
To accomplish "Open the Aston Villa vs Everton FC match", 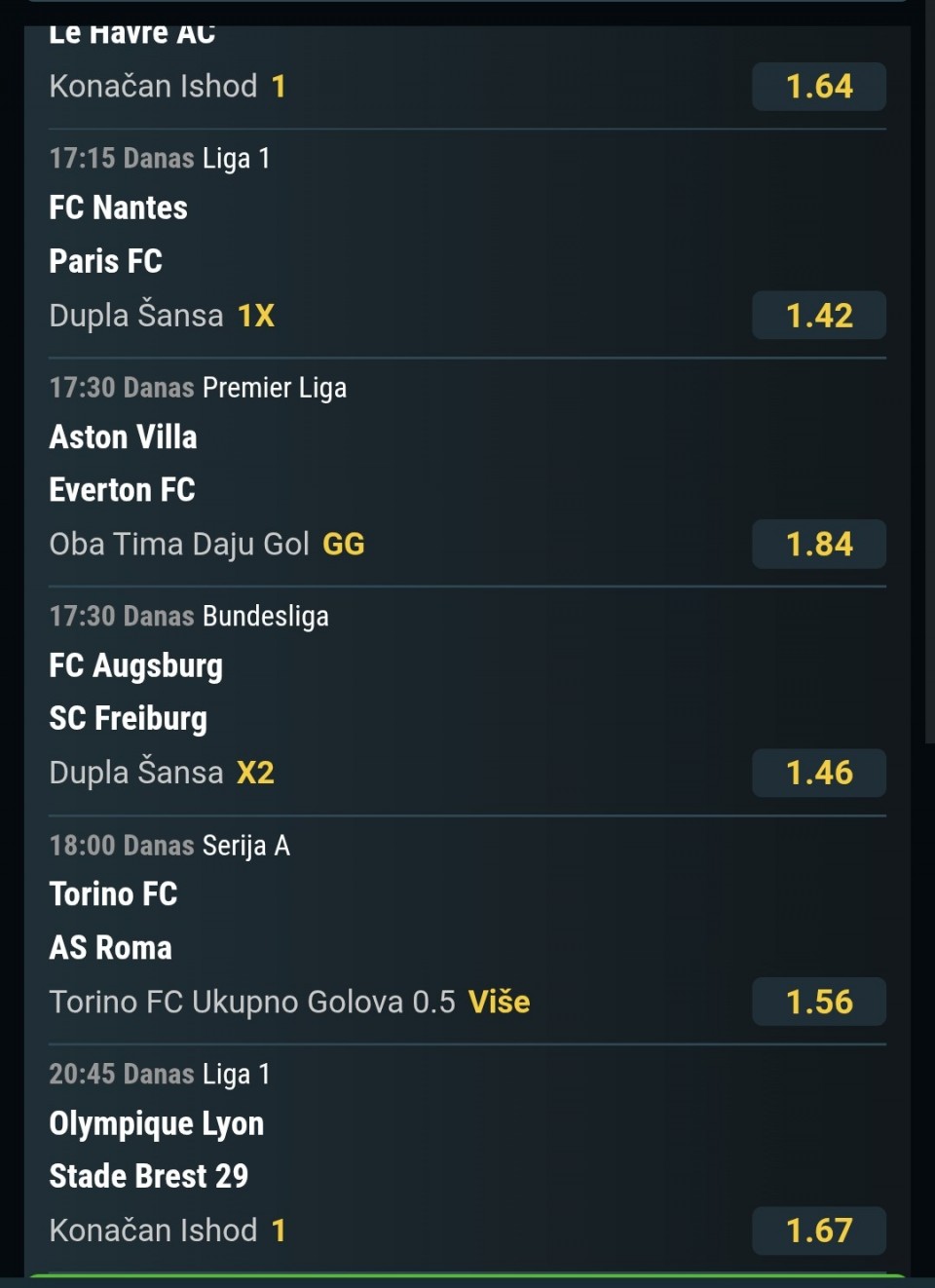I will pos(124,463).
